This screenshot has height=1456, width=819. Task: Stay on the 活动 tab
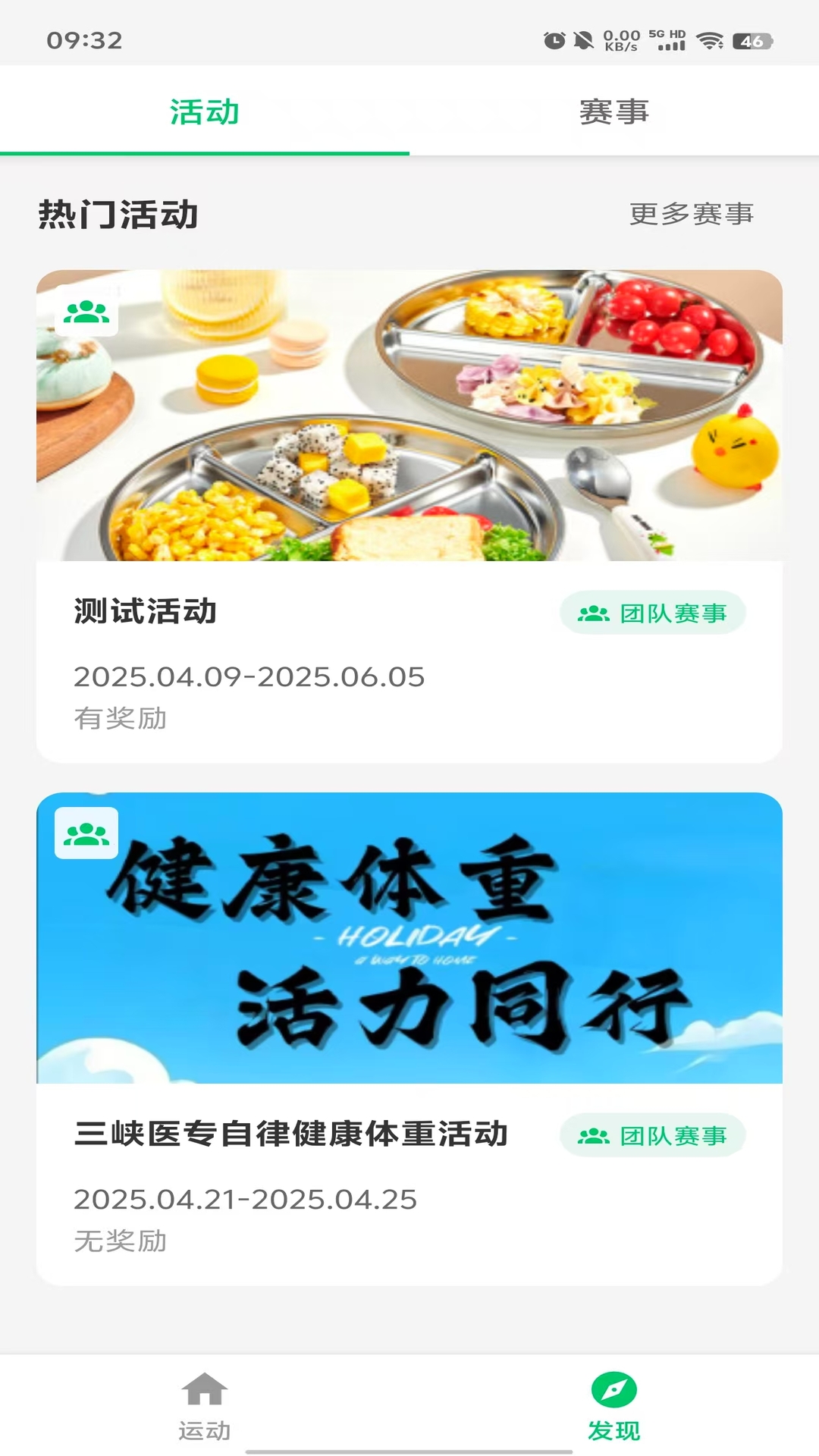205,111
